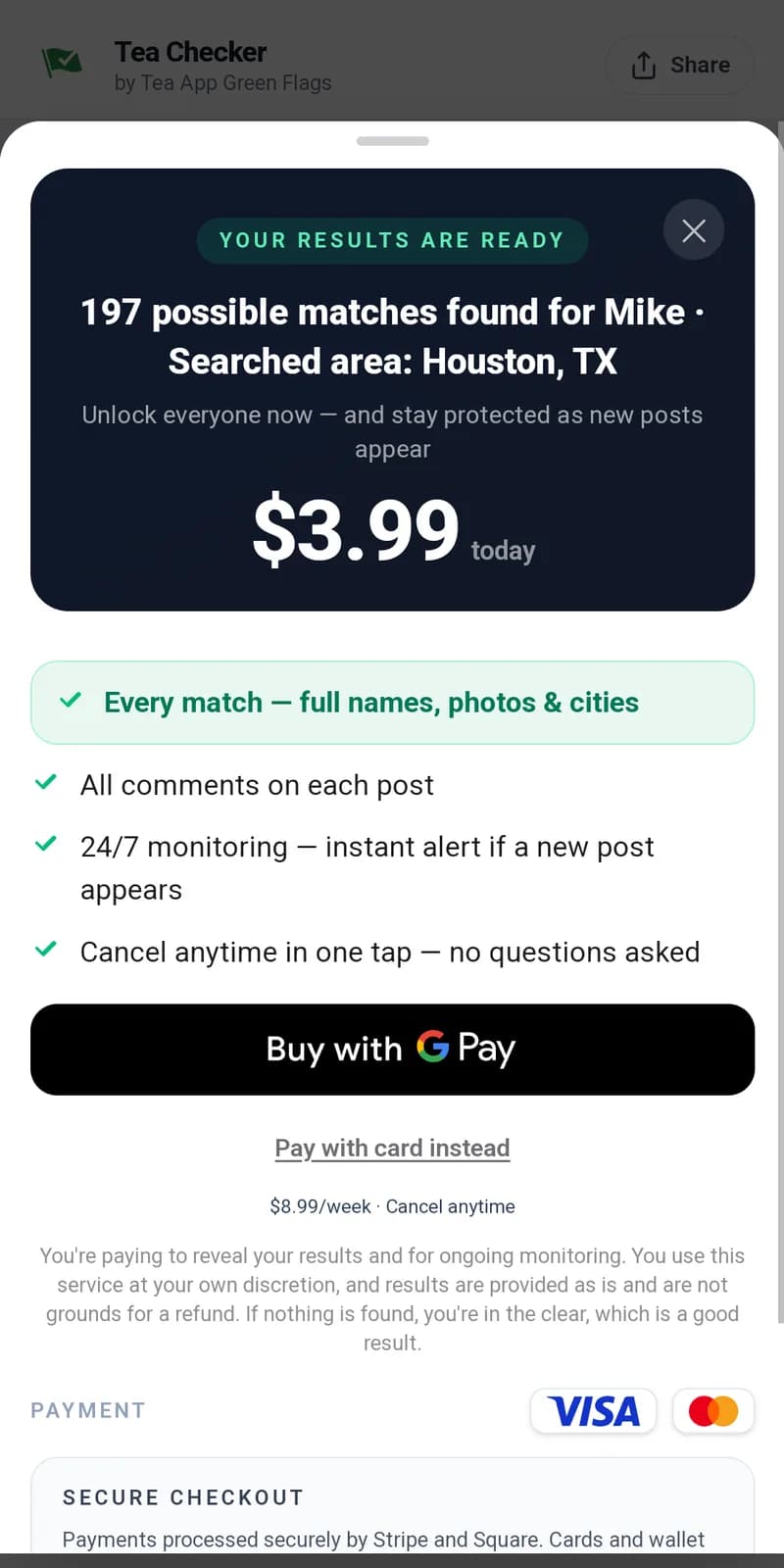This screenshot has height=1568, width=784.
Task: Tap Buy with G Pay button
Action: [x=392, y=1049]
